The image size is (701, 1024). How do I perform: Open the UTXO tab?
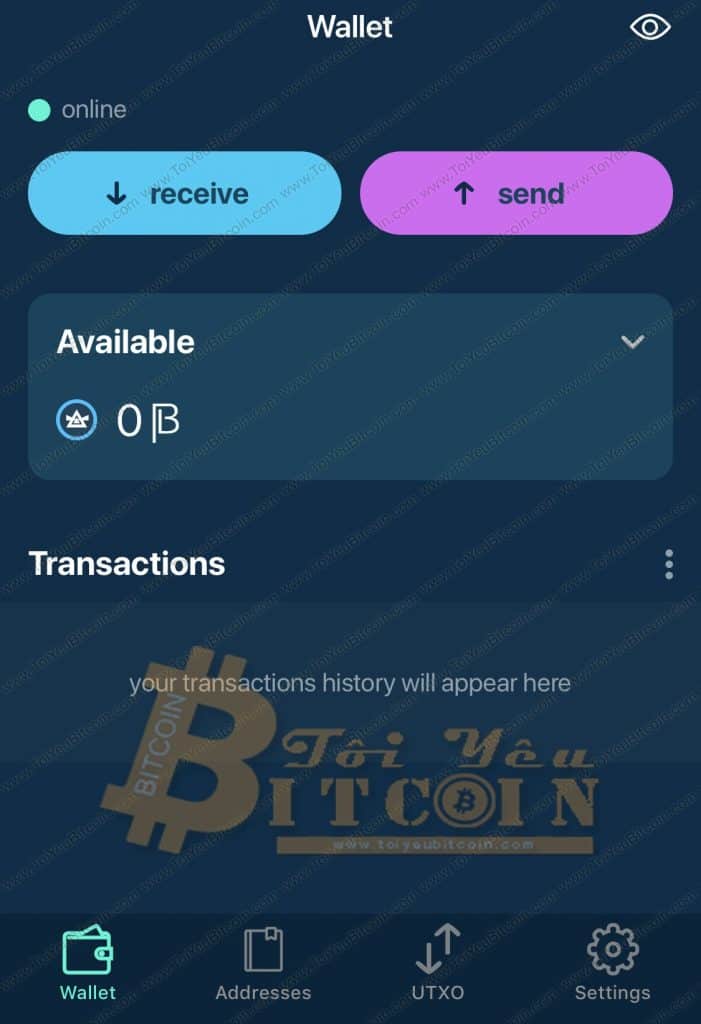coord(438,963)
